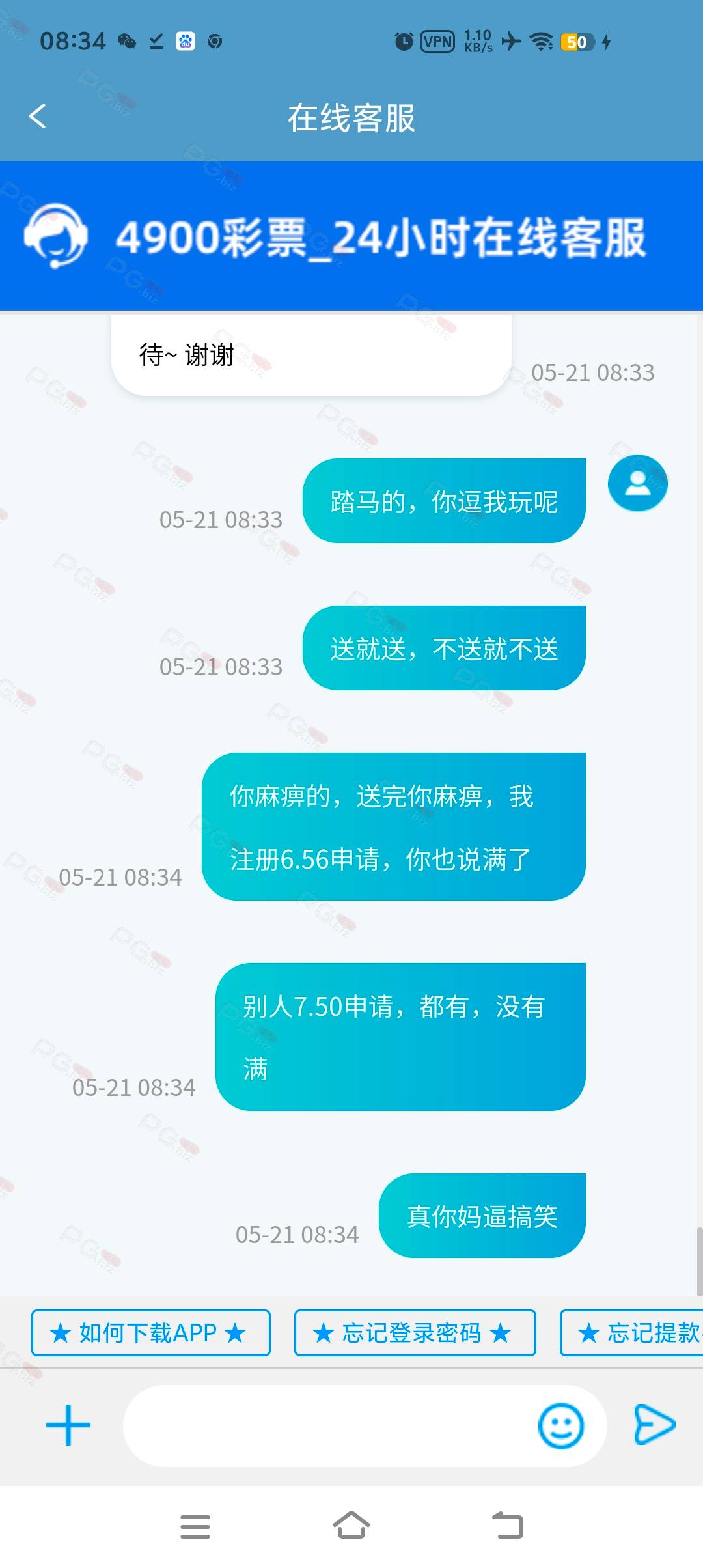
Task: Go back using the top-left arrow
Action: click(37, 117)
